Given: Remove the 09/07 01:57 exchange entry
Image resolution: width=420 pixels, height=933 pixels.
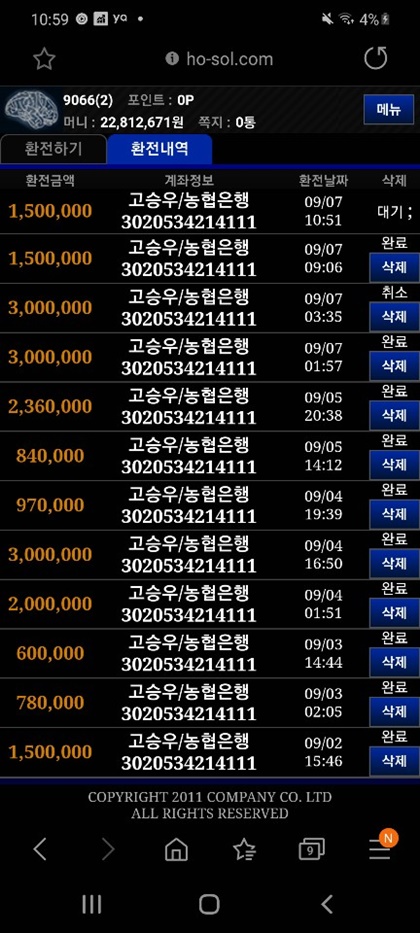Looking at the screenshot, I should [x=394, y=366].
